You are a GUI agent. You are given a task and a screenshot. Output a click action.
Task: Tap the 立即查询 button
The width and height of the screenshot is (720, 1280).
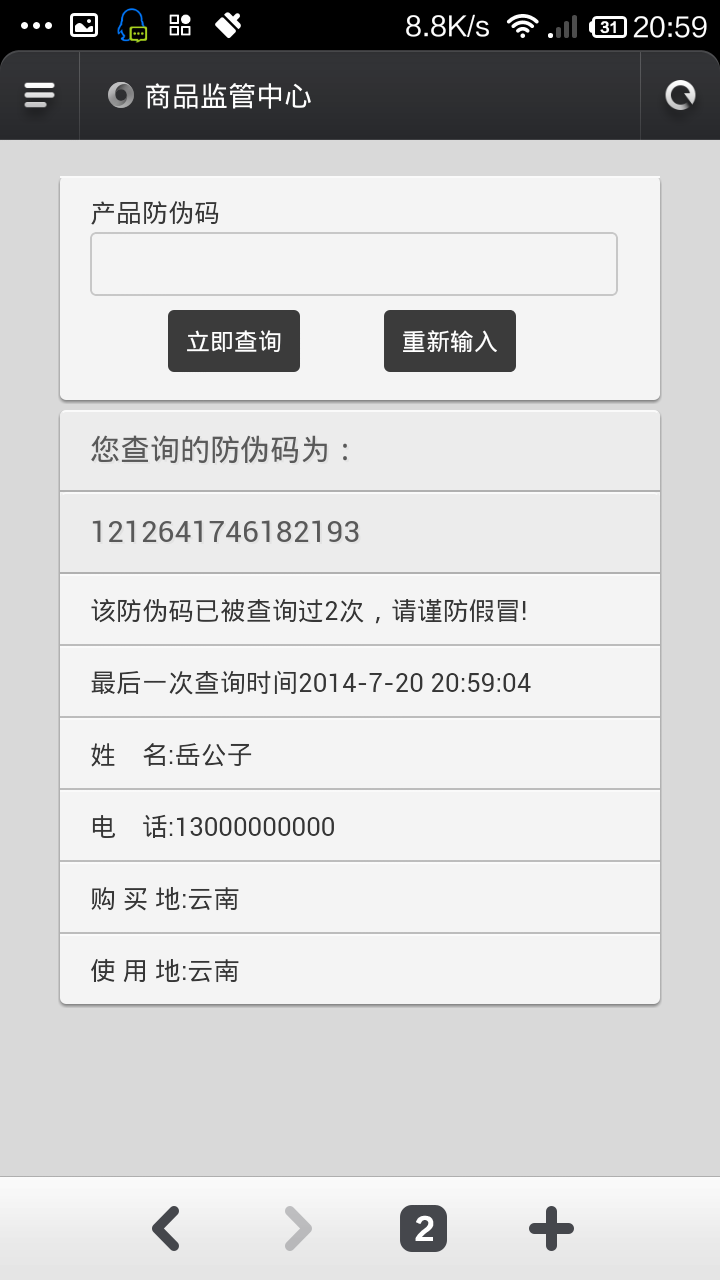[234, 341]
